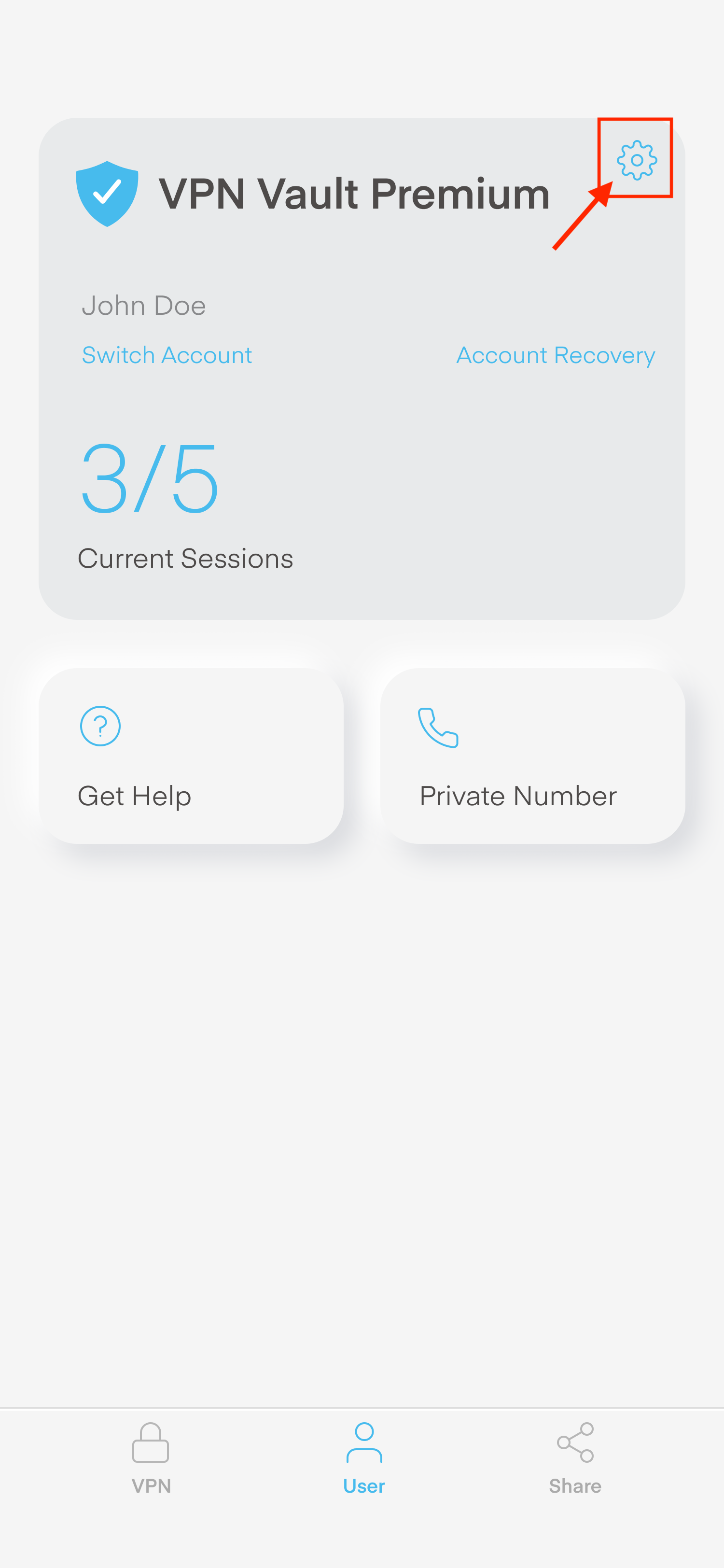Open the settings gear icon
Image resolution: width=724 pixels, height=1568 pixels.
636,160
